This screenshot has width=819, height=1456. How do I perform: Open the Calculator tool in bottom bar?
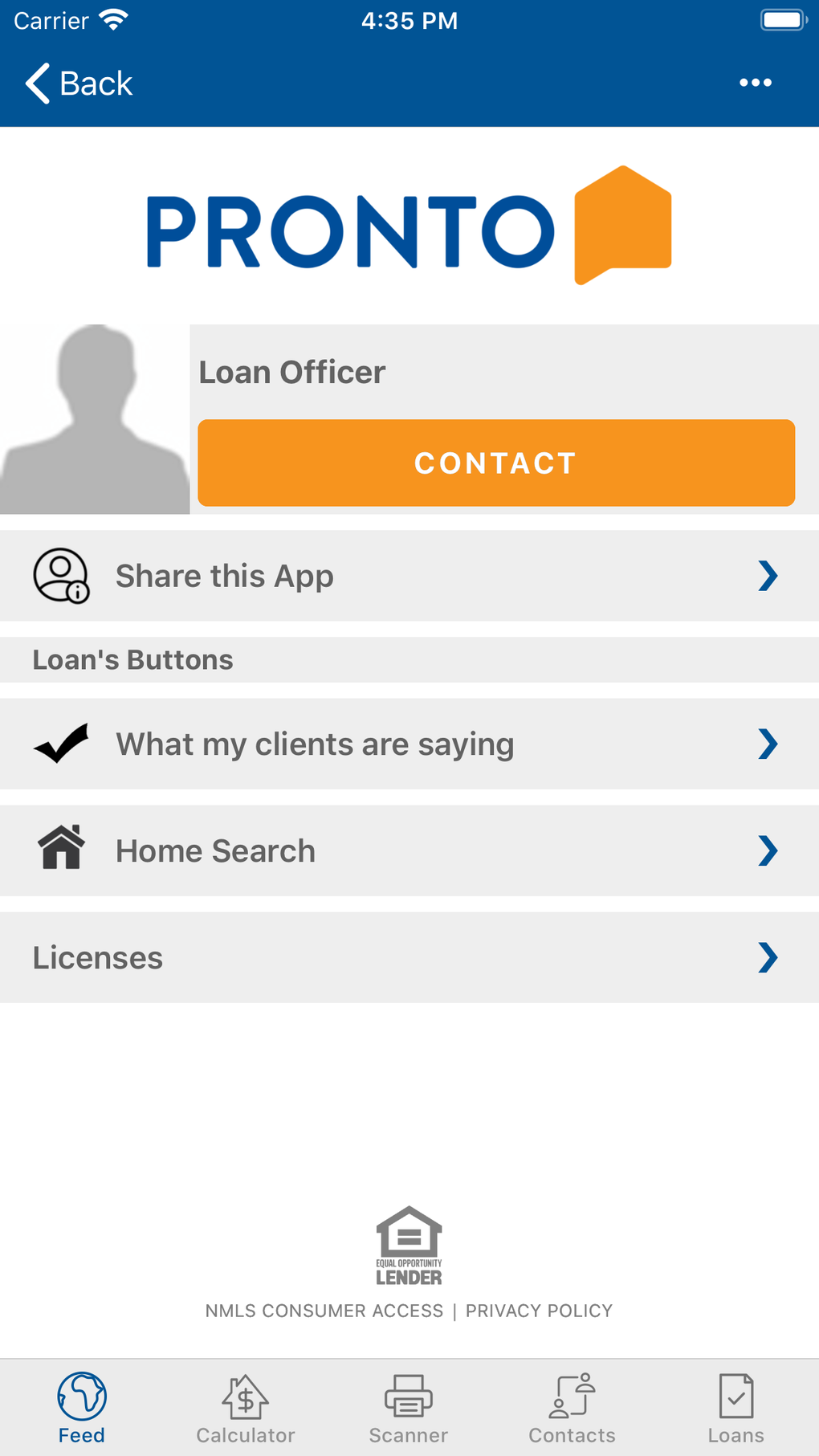pos(245,1397)
